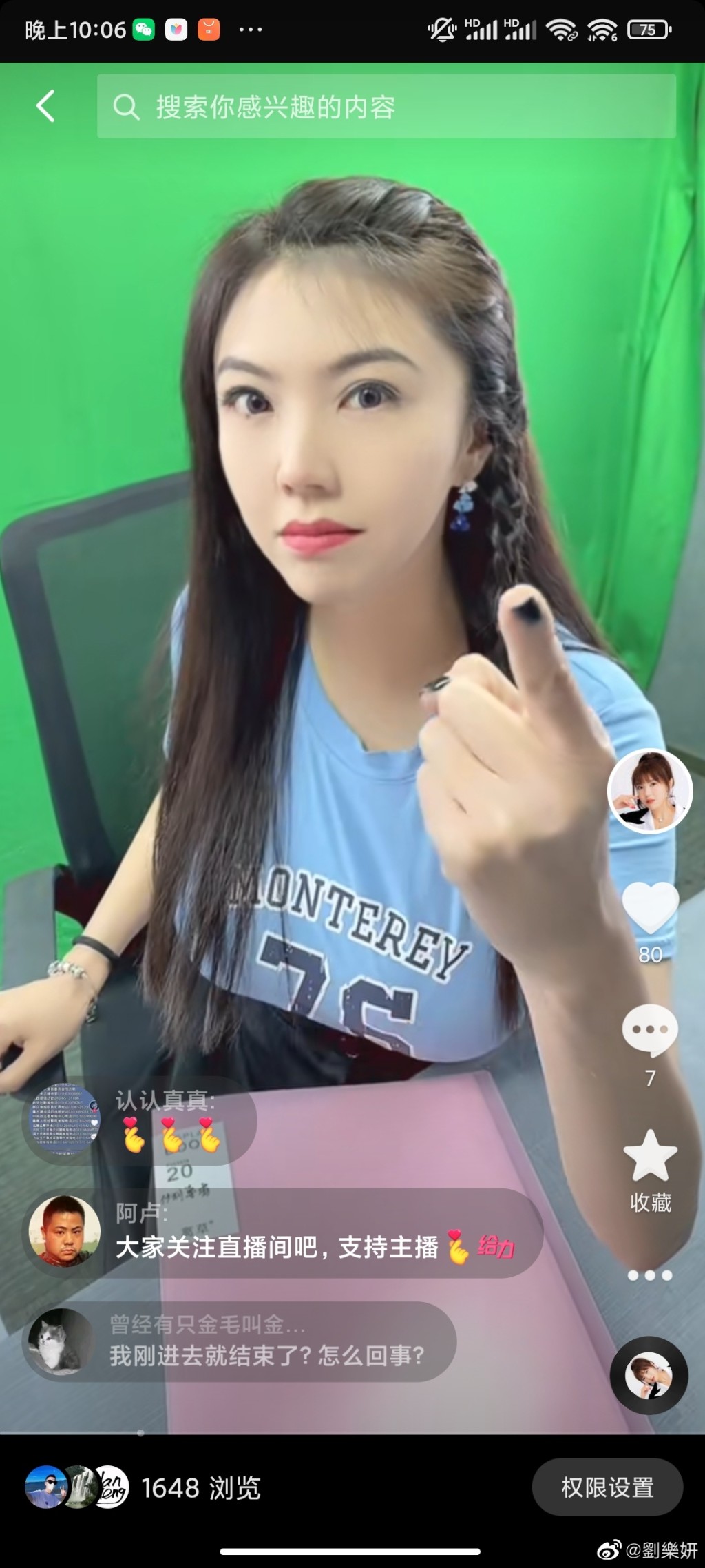Image resolution: width=705 pixels, height=1568 pixels.
Task: Open the comment 我刚进去就结束了
Action: coord(240,1342)
